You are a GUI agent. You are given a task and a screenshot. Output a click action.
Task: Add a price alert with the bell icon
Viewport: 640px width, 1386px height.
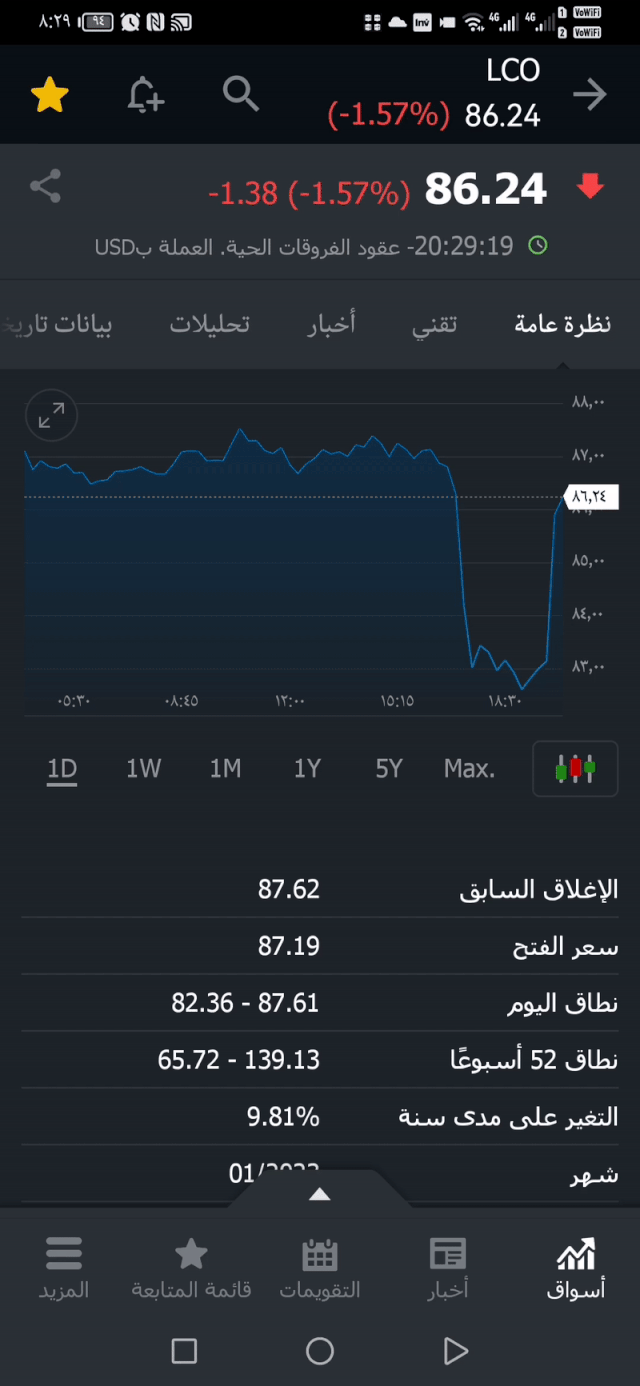coord(145,95)
